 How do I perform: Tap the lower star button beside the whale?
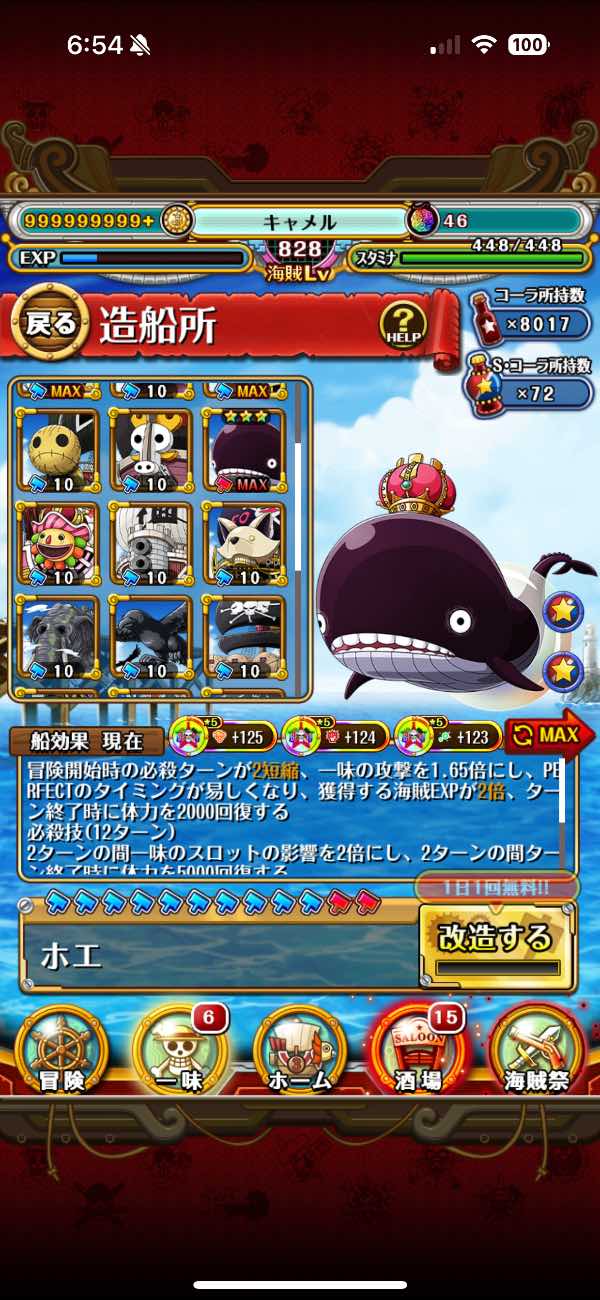click(x=563, y=671)
